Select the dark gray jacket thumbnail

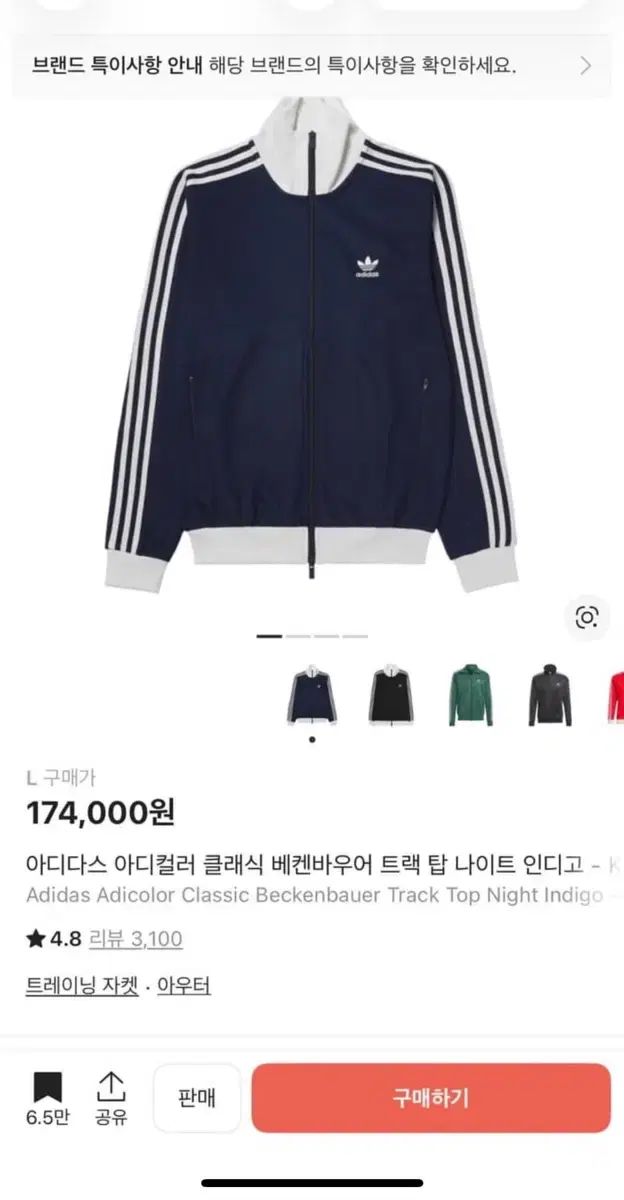click(551, 696)
